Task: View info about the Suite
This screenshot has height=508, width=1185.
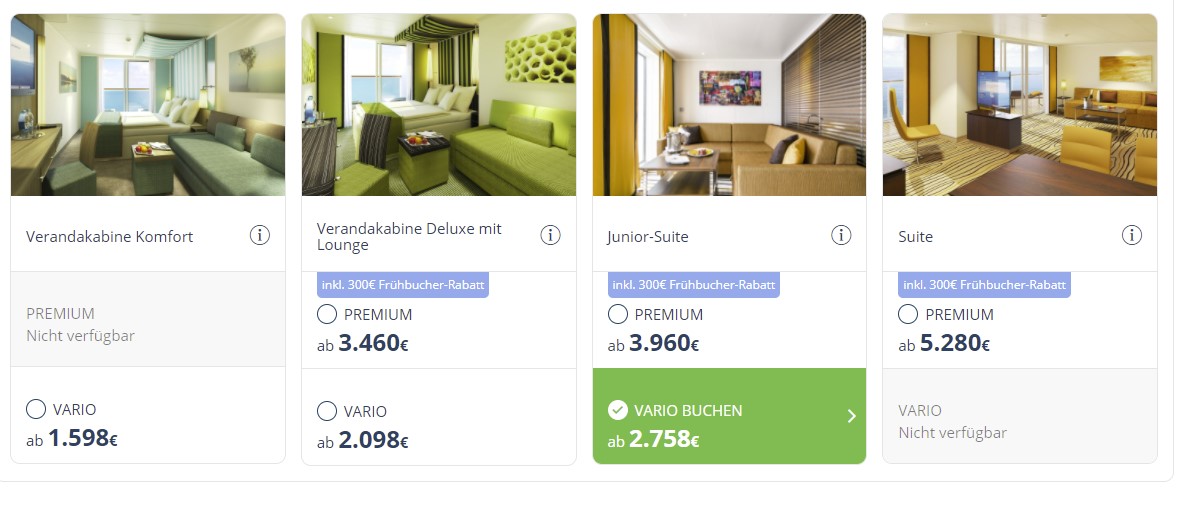Action: [x=1131, y=235]
